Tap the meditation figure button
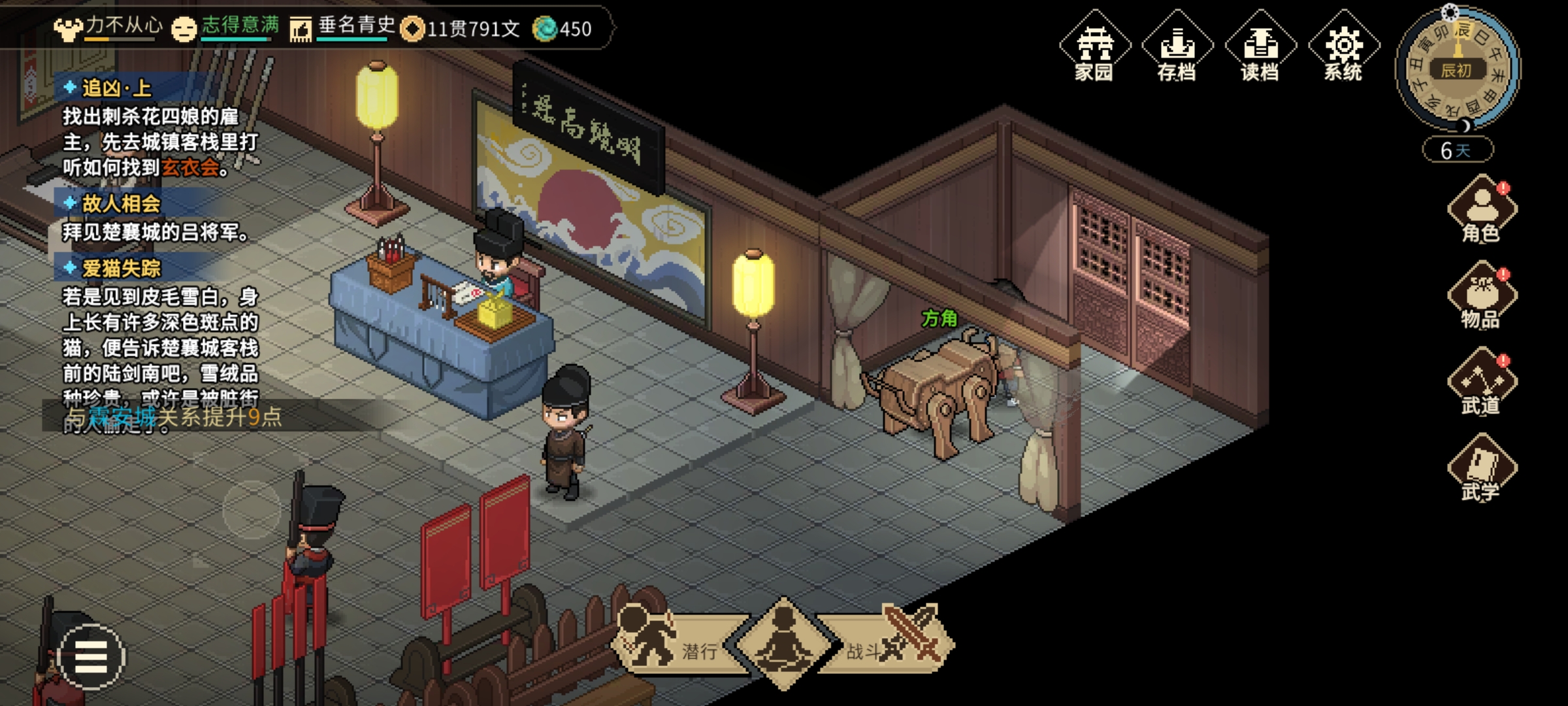The height and width of the screenshot is (706, 1568). [x=783, y=644]
